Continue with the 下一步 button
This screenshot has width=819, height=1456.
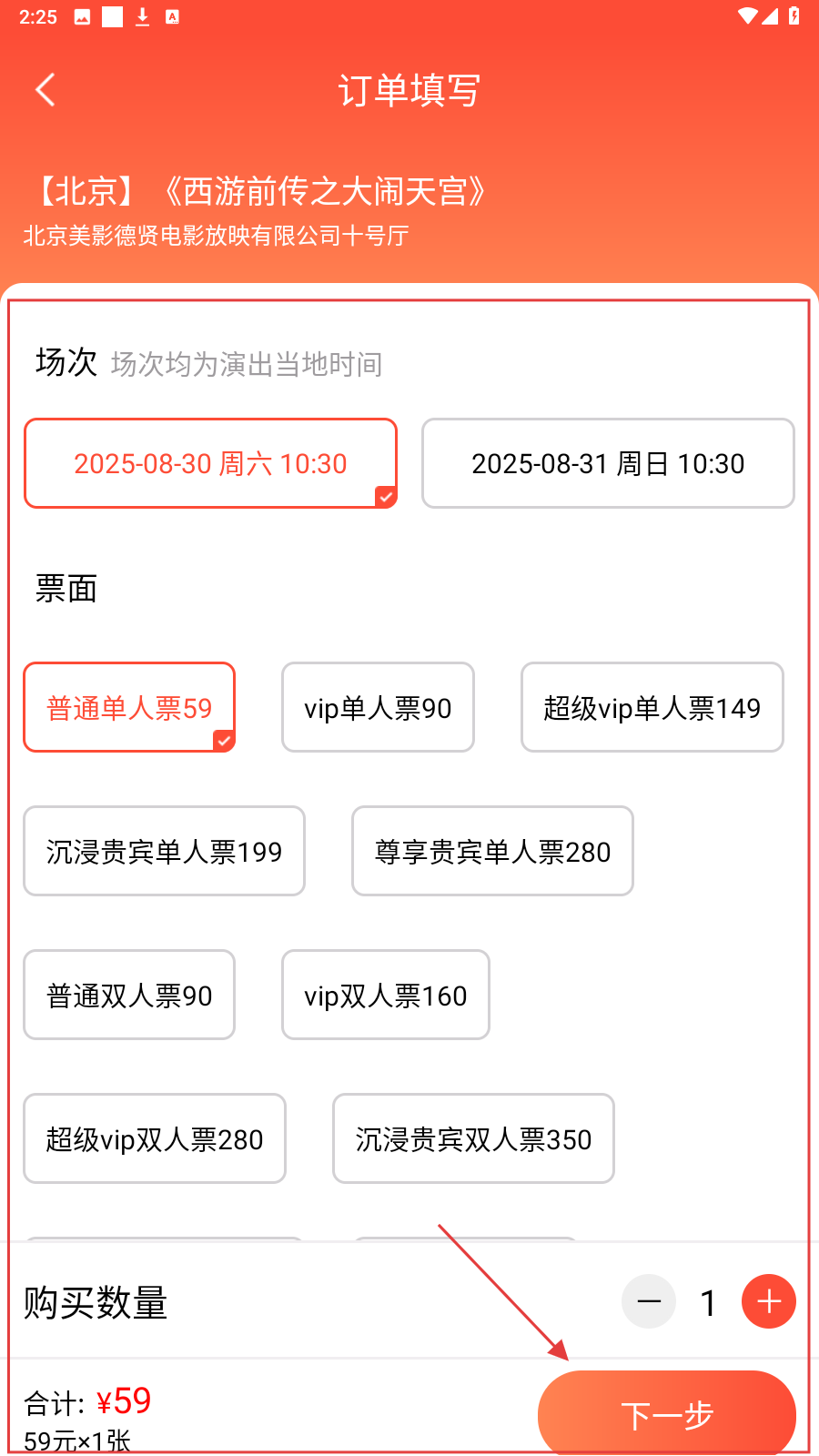tap(667, 1413)
